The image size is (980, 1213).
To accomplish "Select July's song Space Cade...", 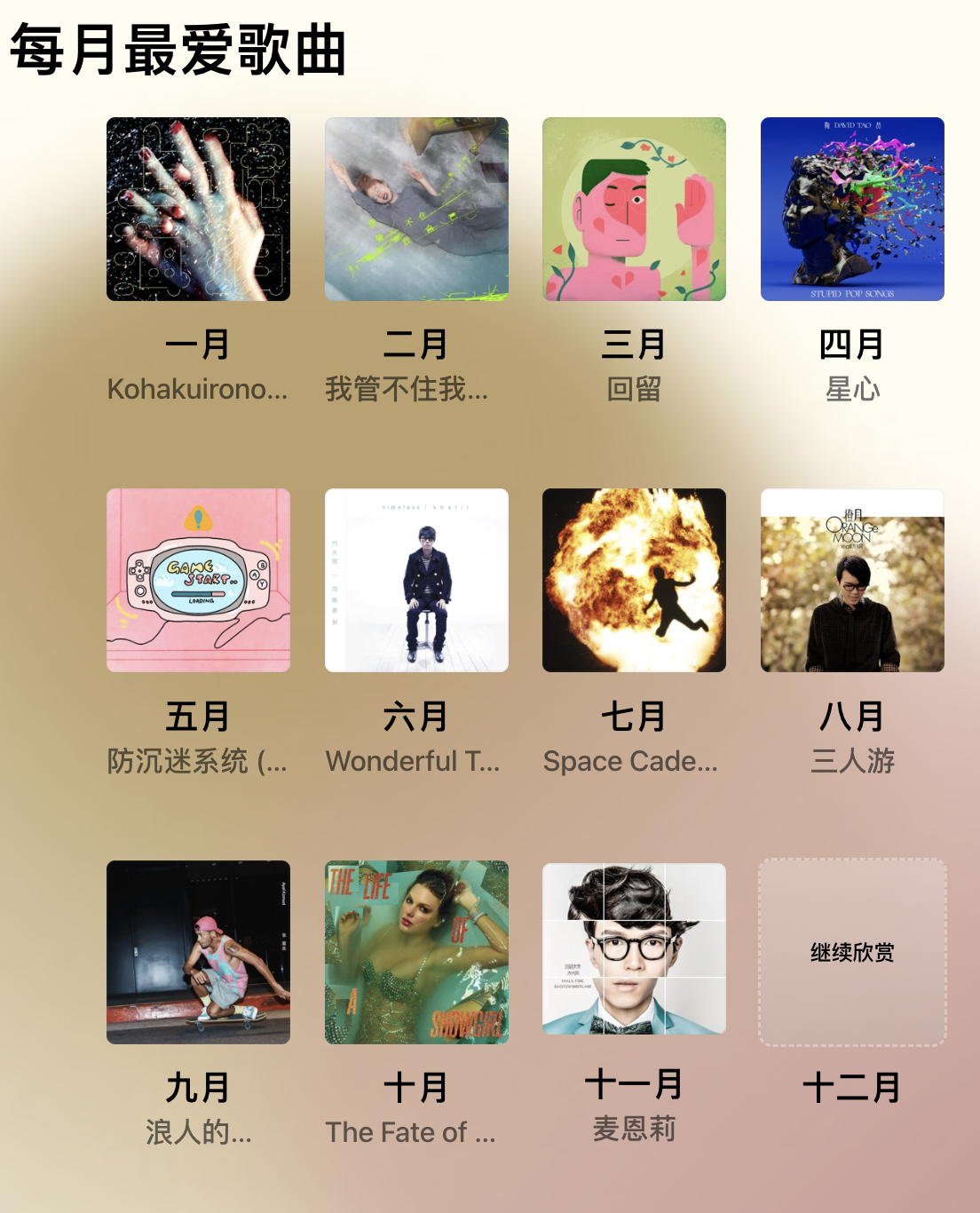I will (x=634, y=580).
